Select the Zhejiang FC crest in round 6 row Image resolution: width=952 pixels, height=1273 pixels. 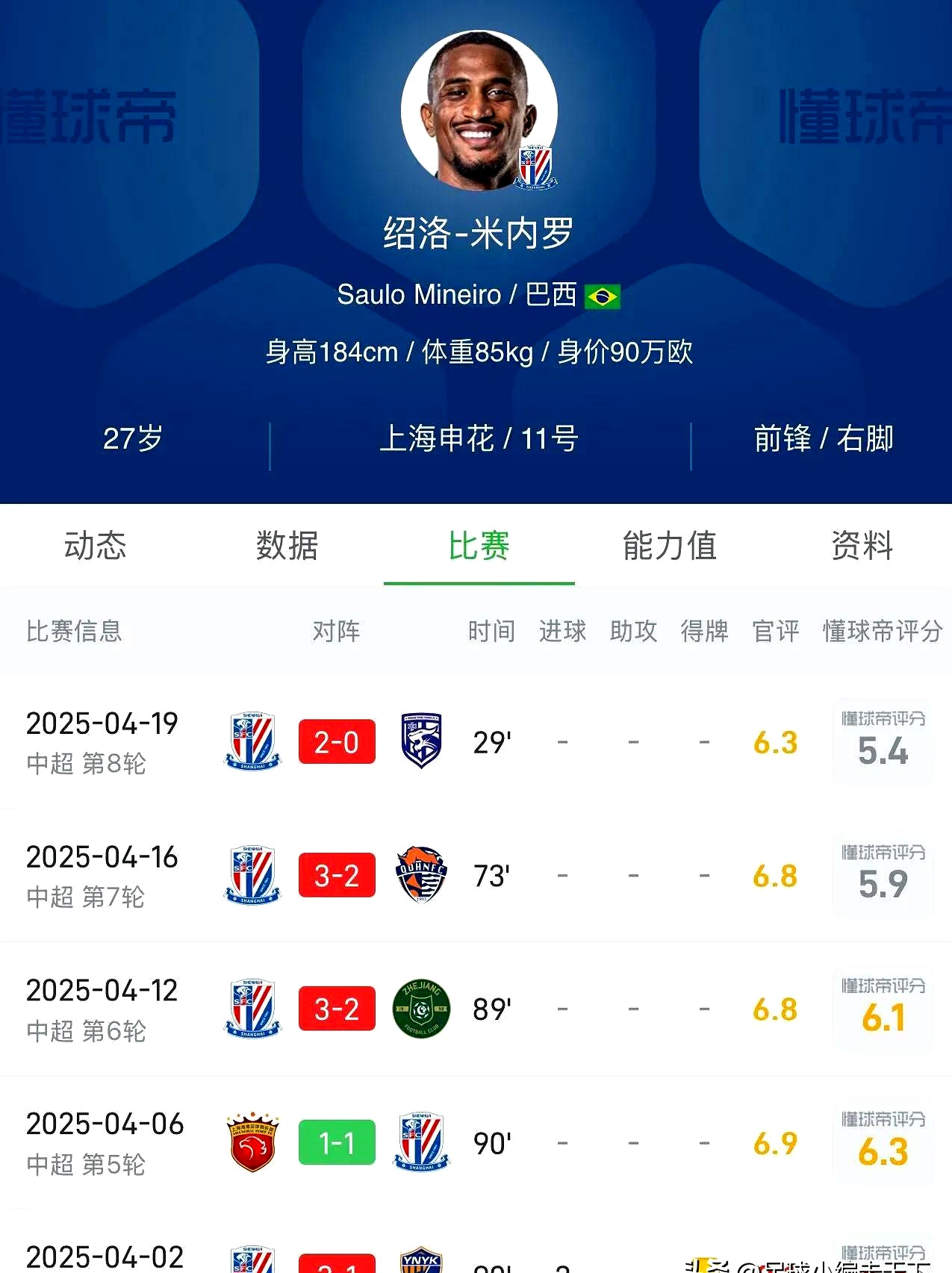coord(420,1009)
